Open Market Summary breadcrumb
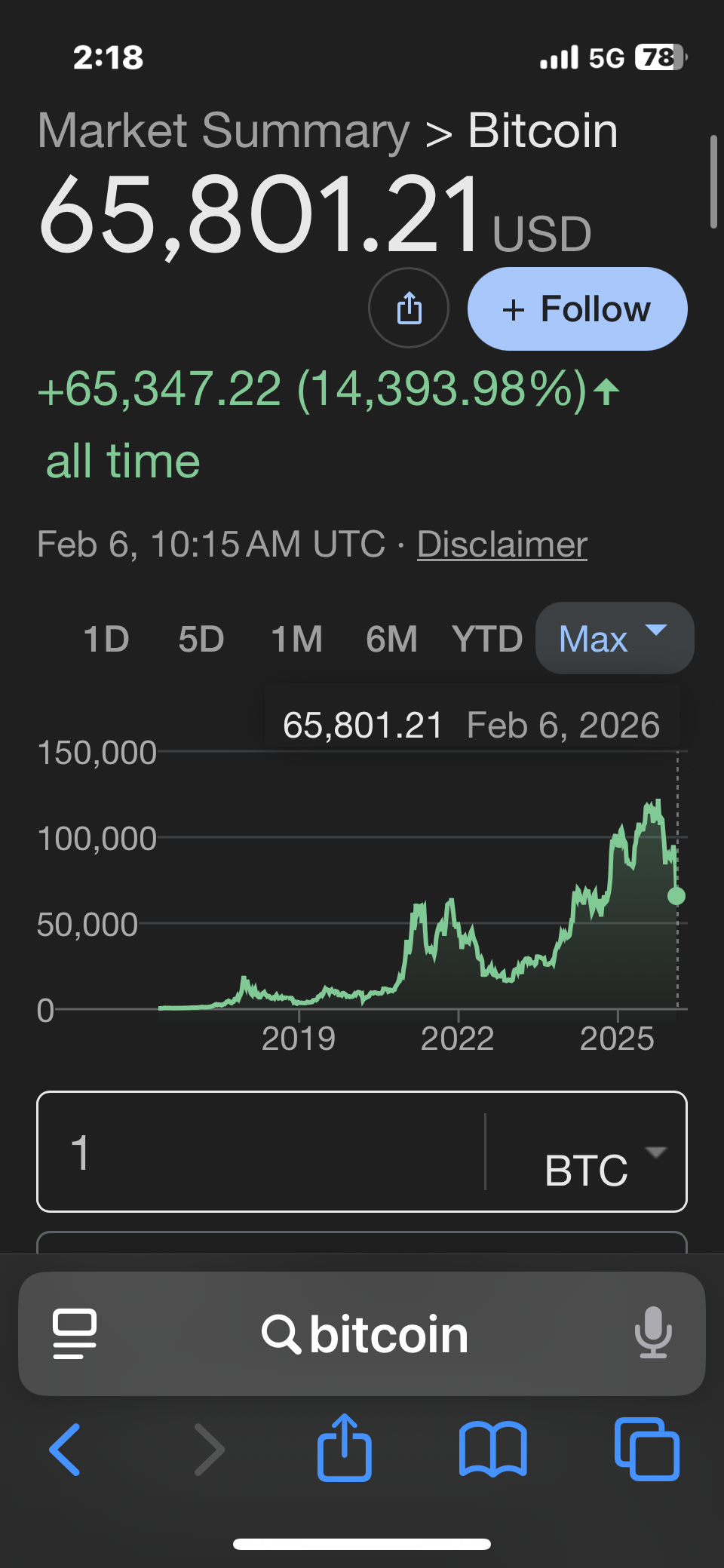 (x=223, y=130)
